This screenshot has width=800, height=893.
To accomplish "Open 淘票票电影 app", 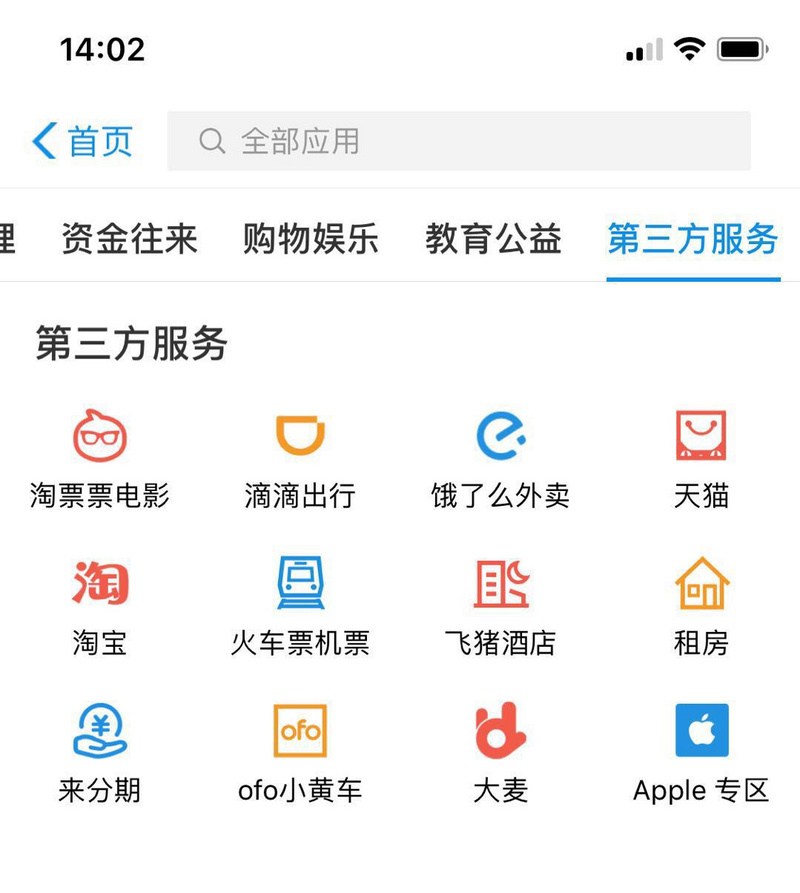I will [100, 458].
